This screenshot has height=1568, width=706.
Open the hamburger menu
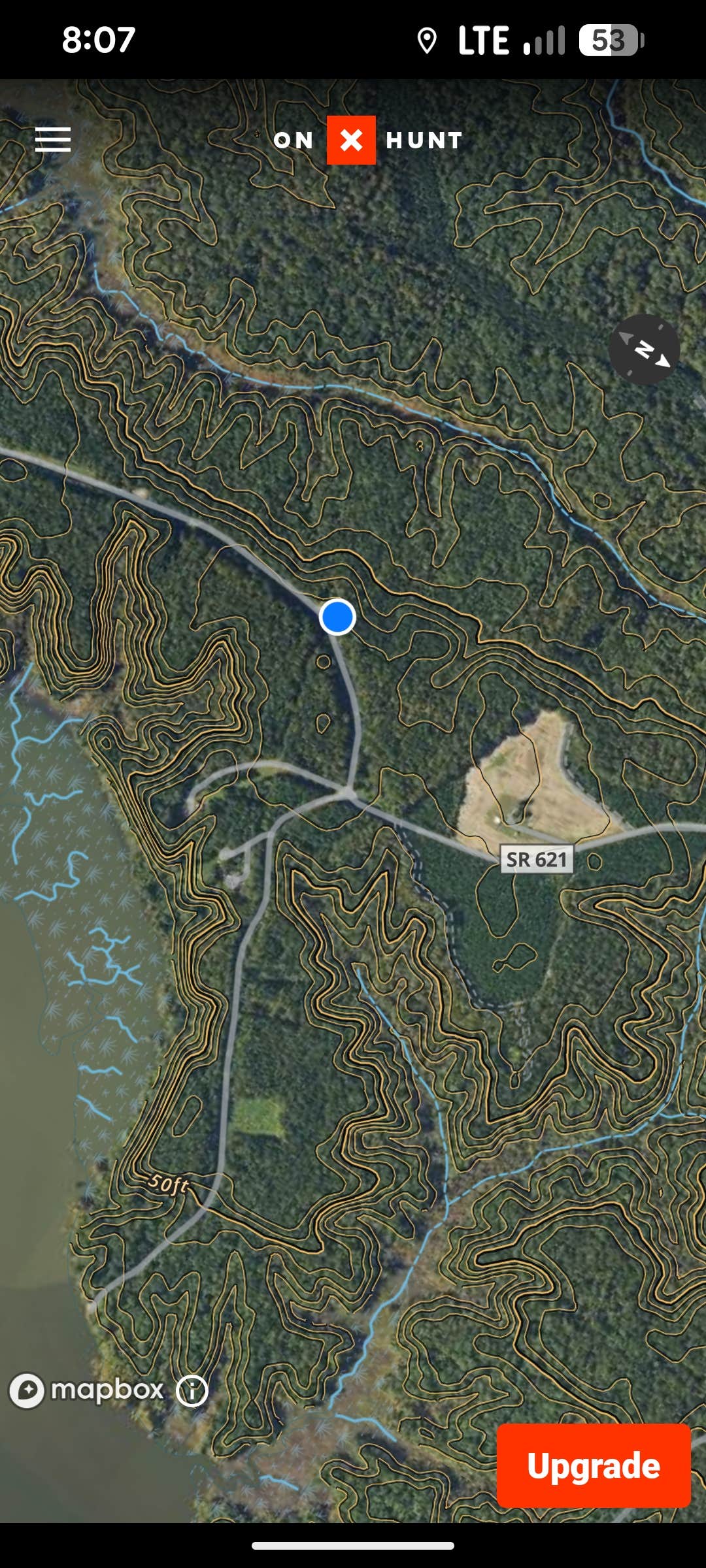pyautogui.click(x=53, y=139)
